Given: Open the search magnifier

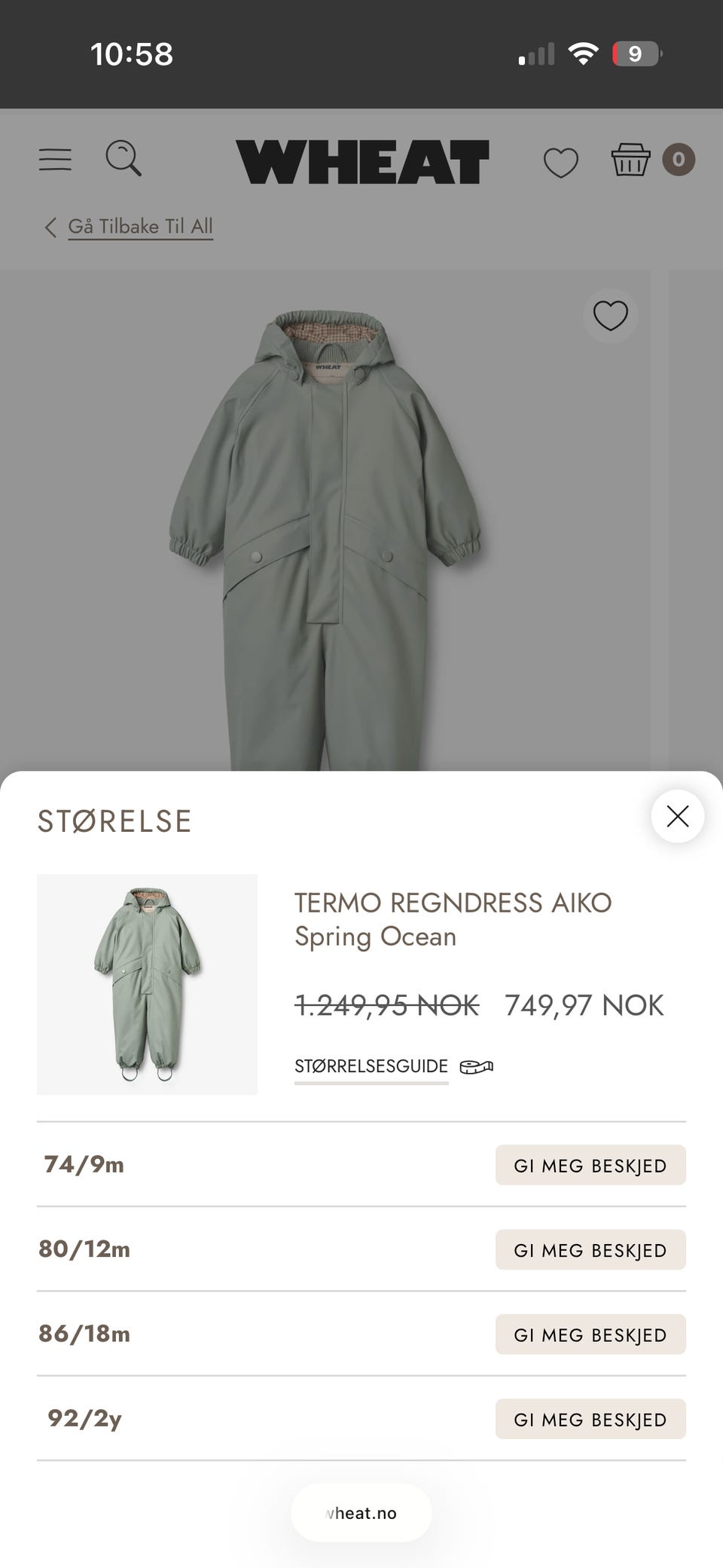Looking at the screenshot, I should coord(123,158).
